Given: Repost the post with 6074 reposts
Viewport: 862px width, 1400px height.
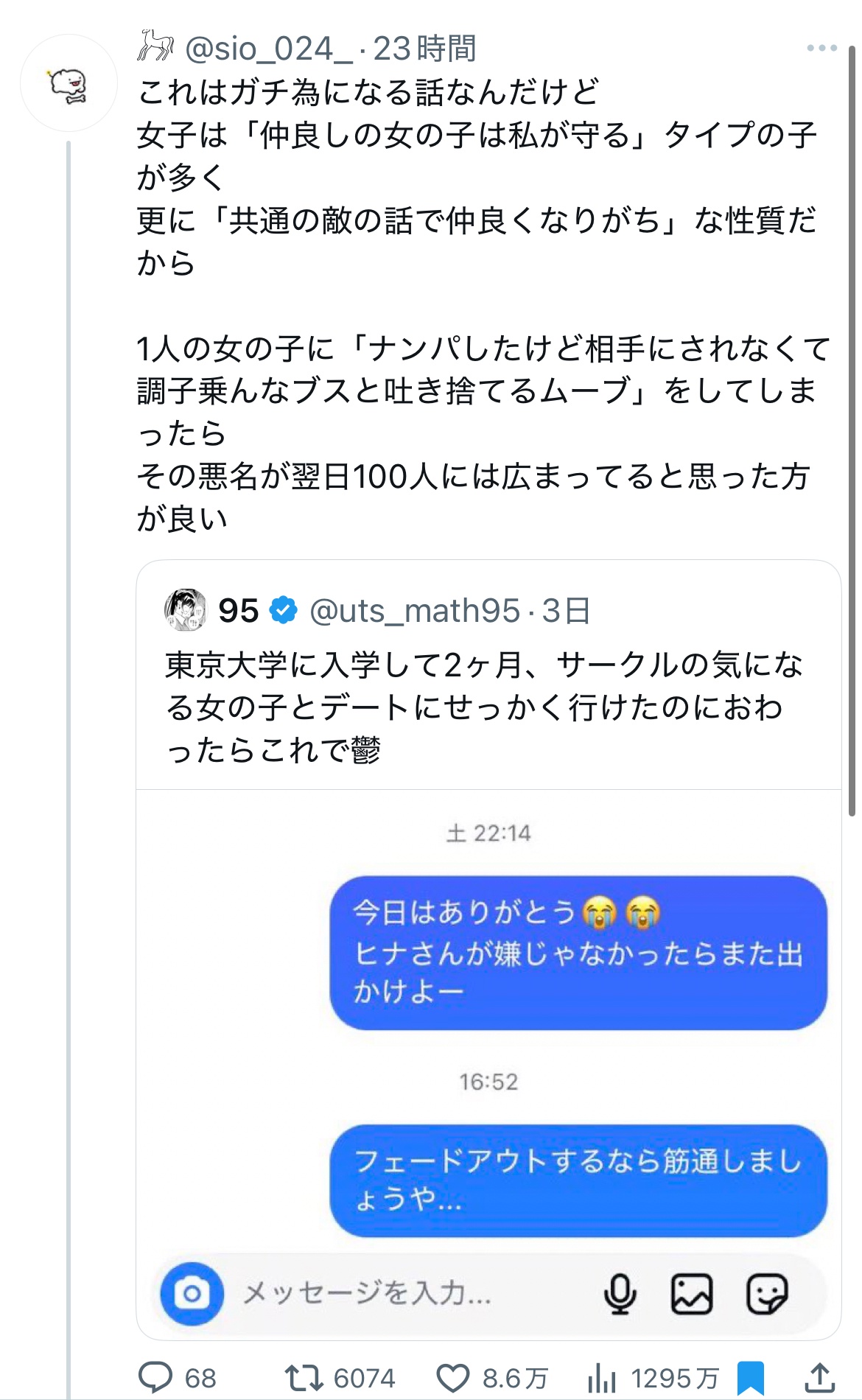Looking at the screenshot, I should tap(304, 1376).
